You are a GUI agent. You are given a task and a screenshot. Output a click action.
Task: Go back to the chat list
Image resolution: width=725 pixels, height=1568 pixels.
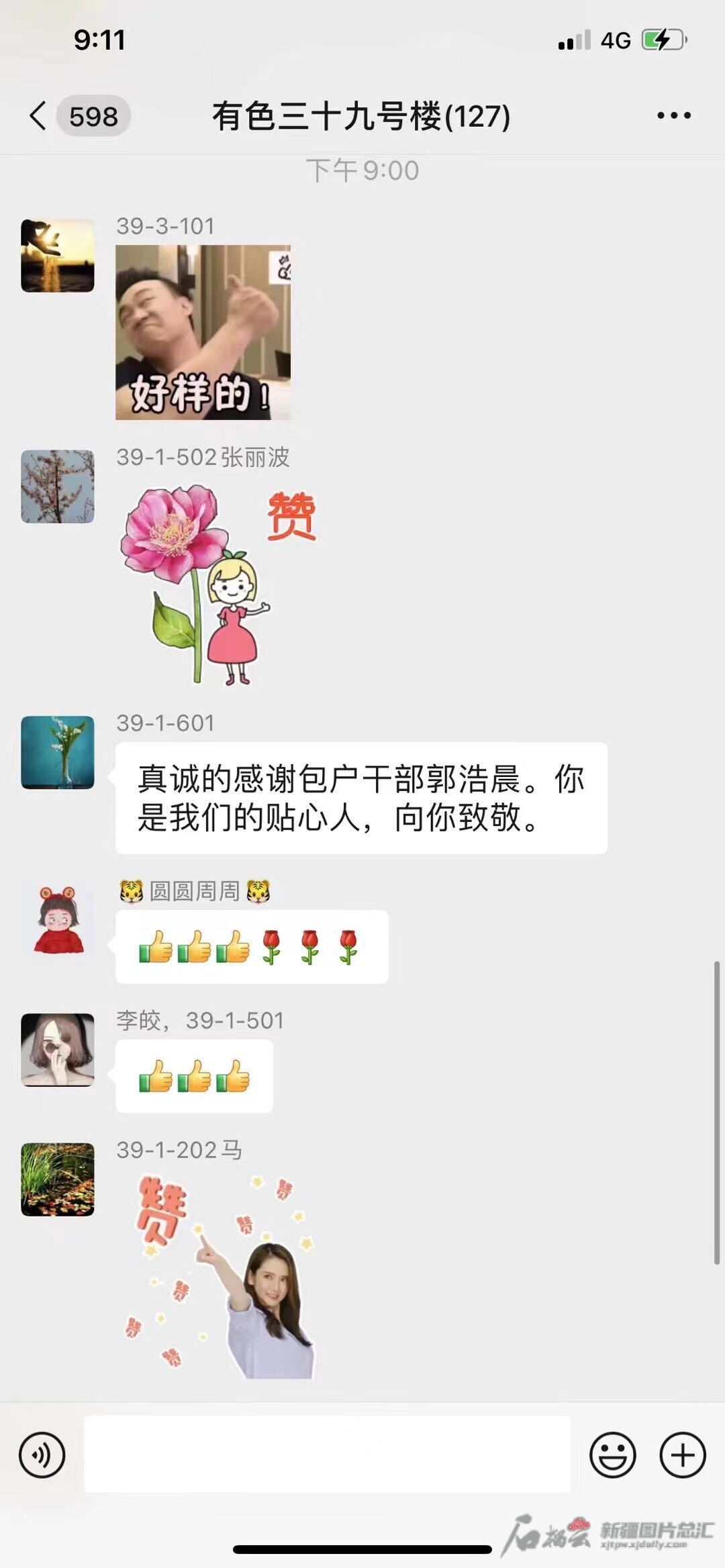pos(39,116)
